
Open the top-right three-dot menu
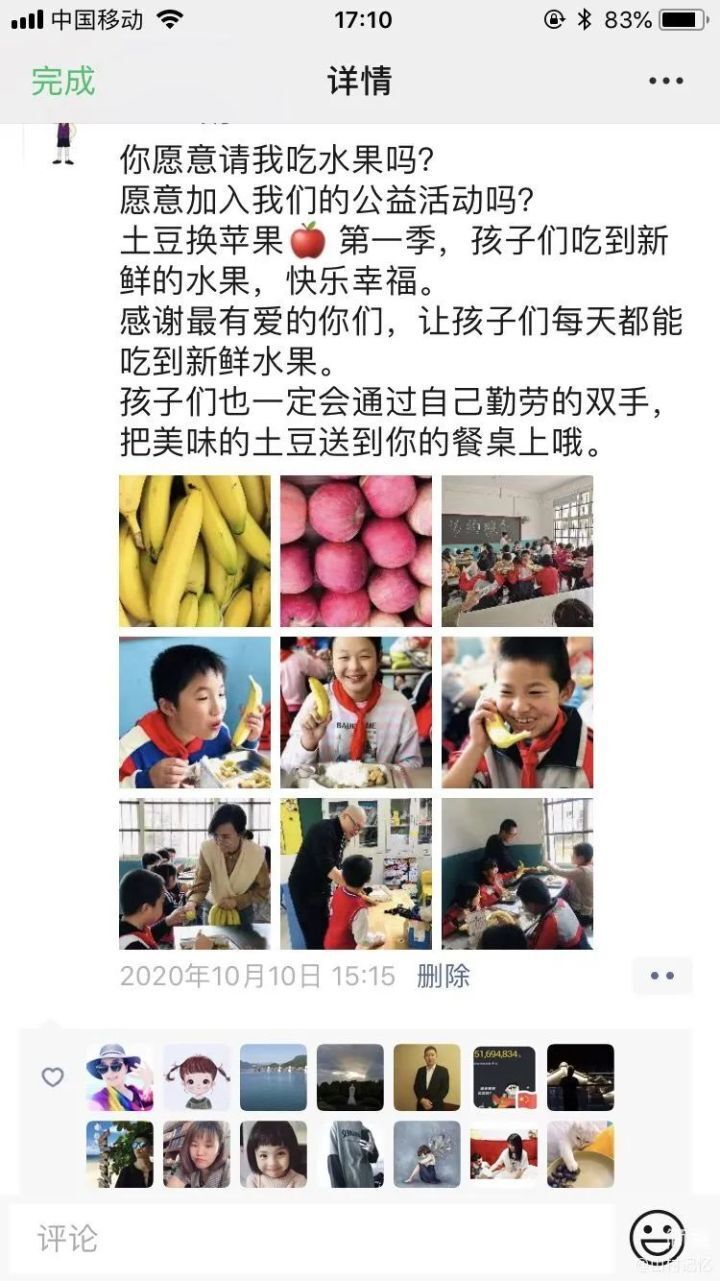[x=665, y=81]
